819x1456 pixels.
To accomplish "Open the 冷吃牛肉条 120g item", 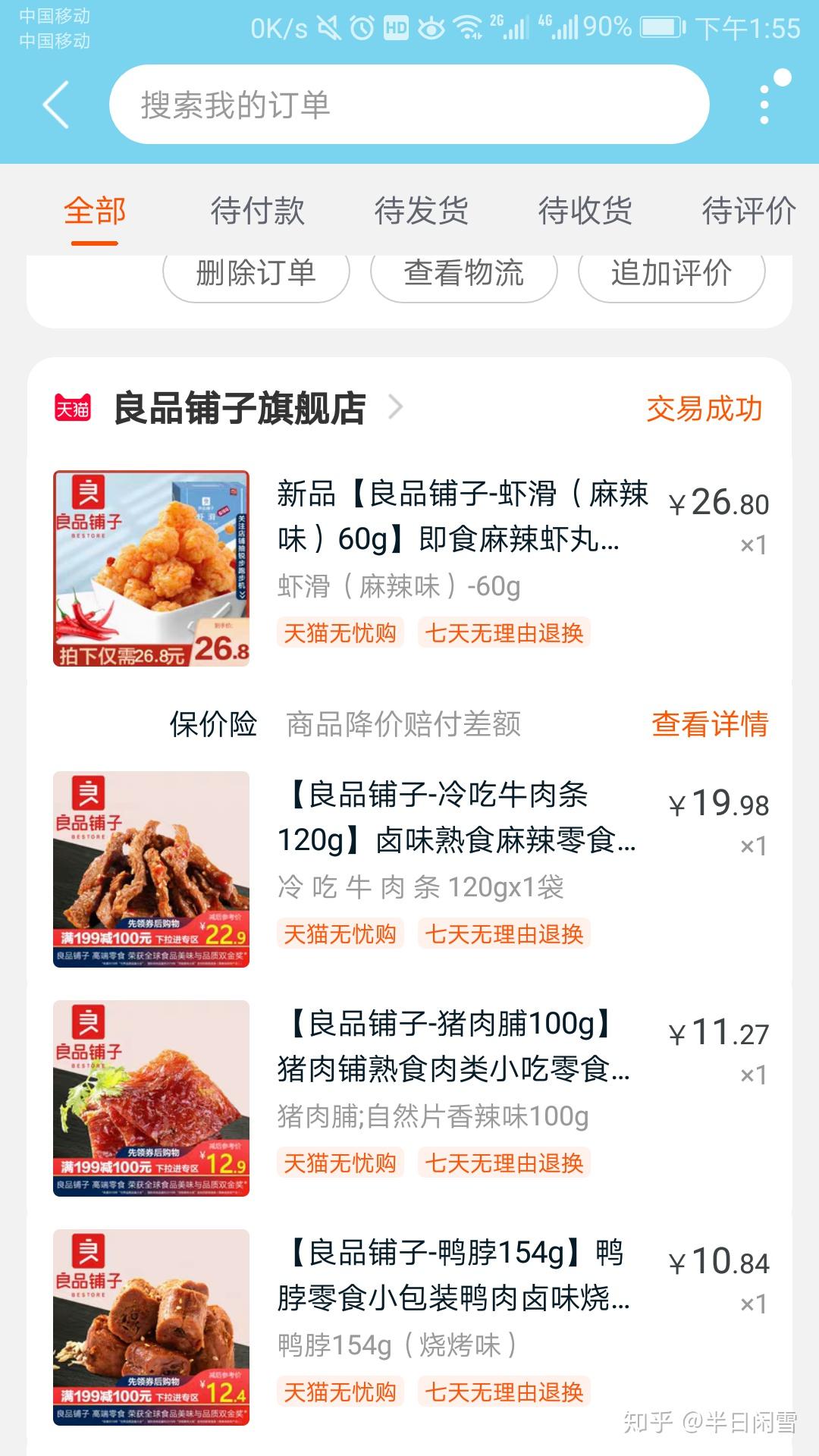I will [x=409, y=870].
